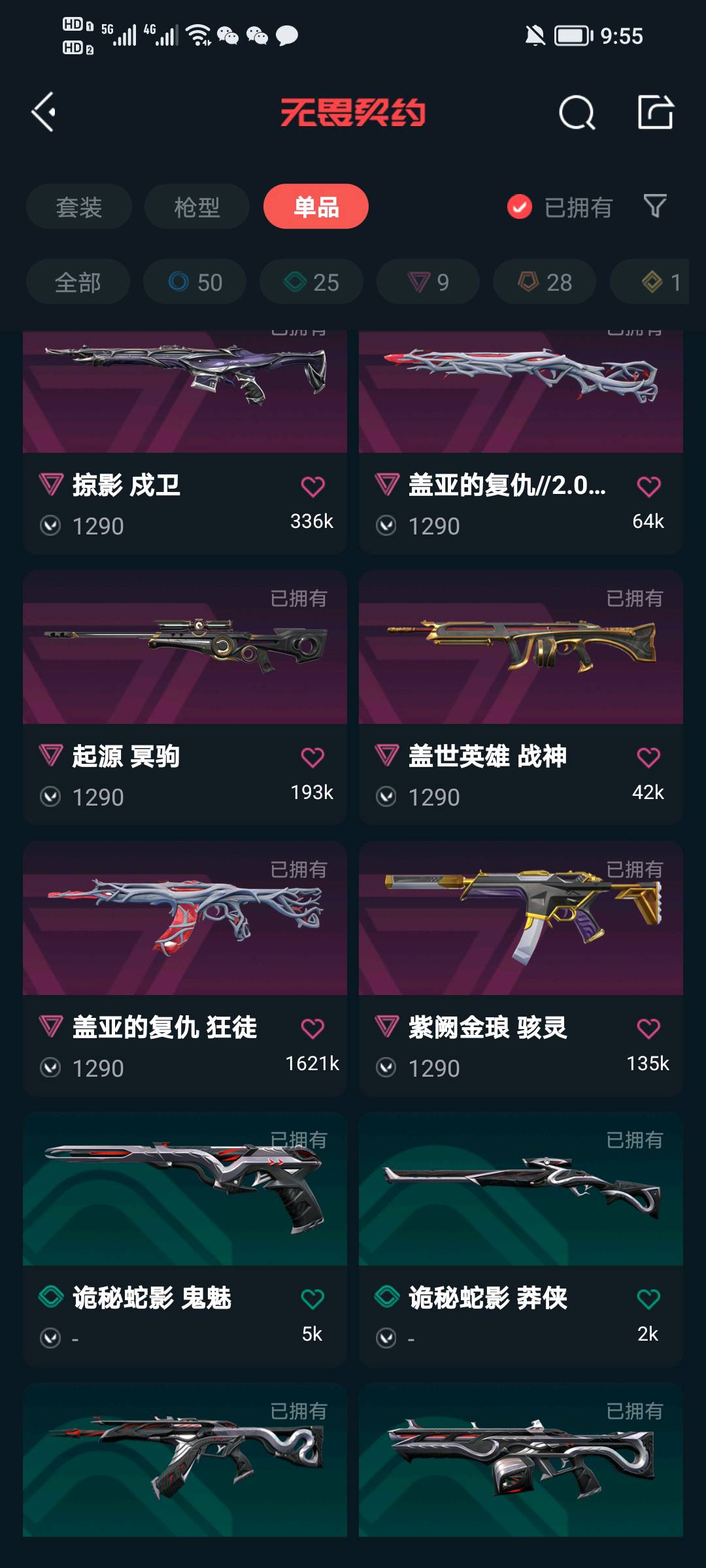
Task: Switch to the 套装 tab
Action: (x=79, y=207)
